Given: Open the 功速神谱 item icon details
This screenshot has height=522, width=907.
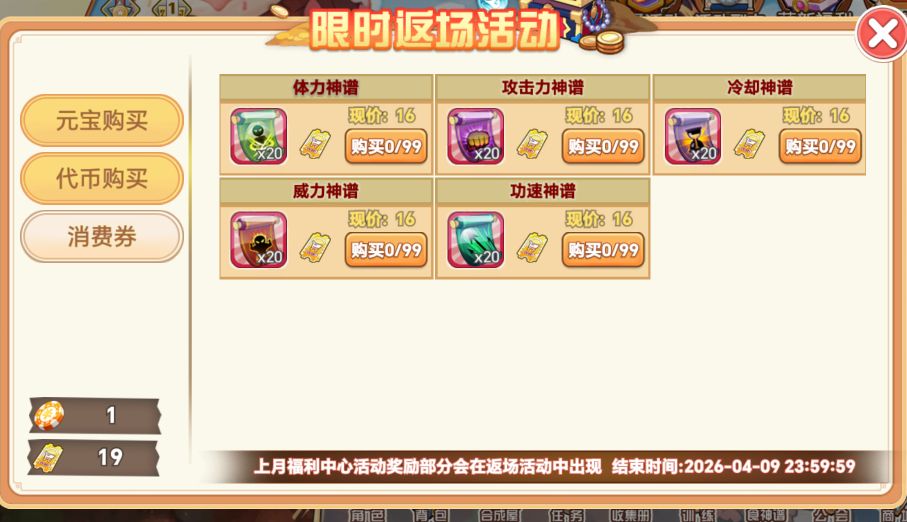Looking at the screenshot, I should pos(475,240).
